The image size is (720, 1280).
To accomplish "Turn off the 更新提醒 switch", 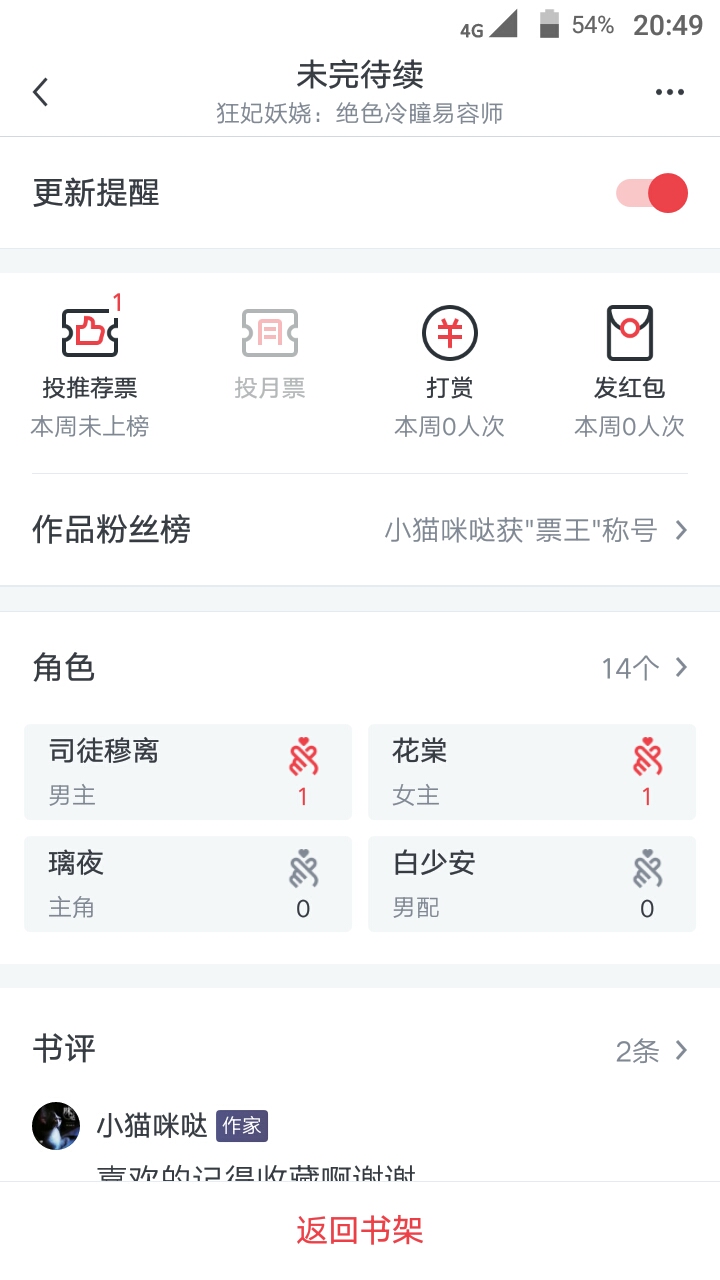I will [652, 193].
